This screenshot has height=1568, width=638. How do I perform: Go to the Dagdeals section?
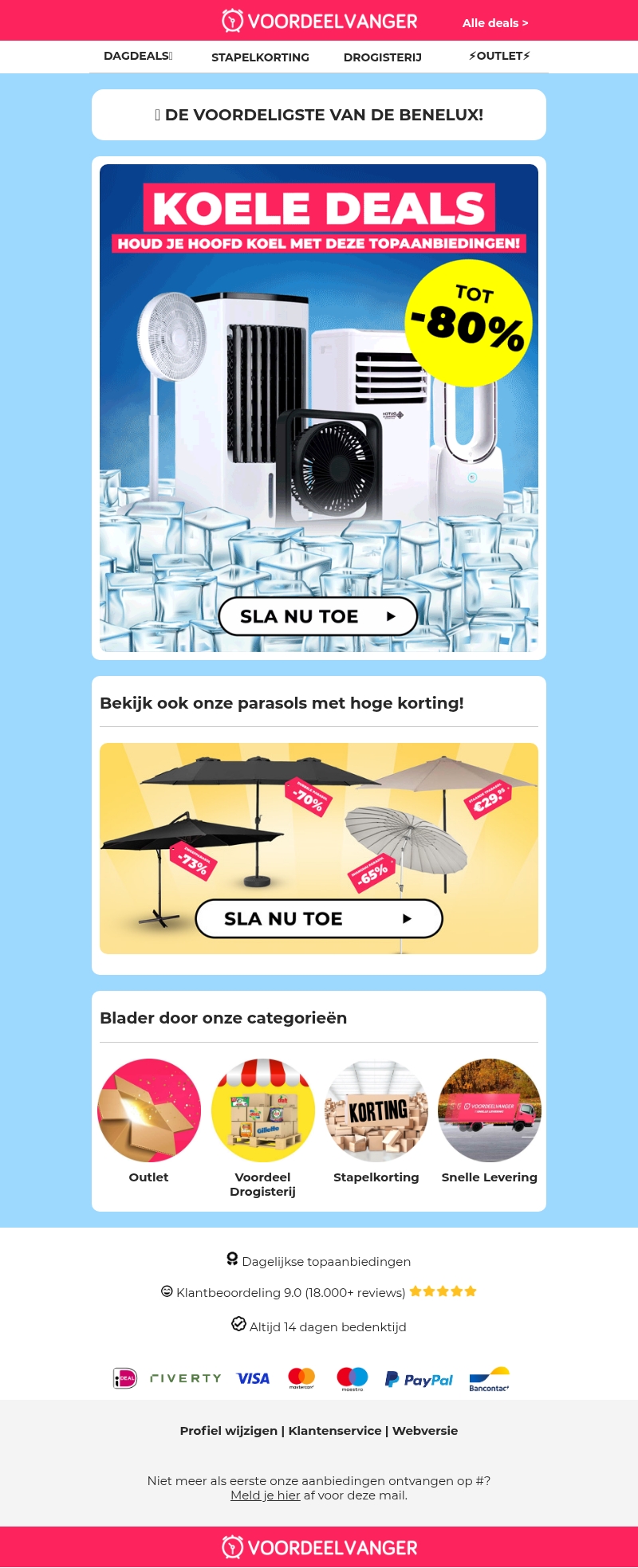(137, 56)
